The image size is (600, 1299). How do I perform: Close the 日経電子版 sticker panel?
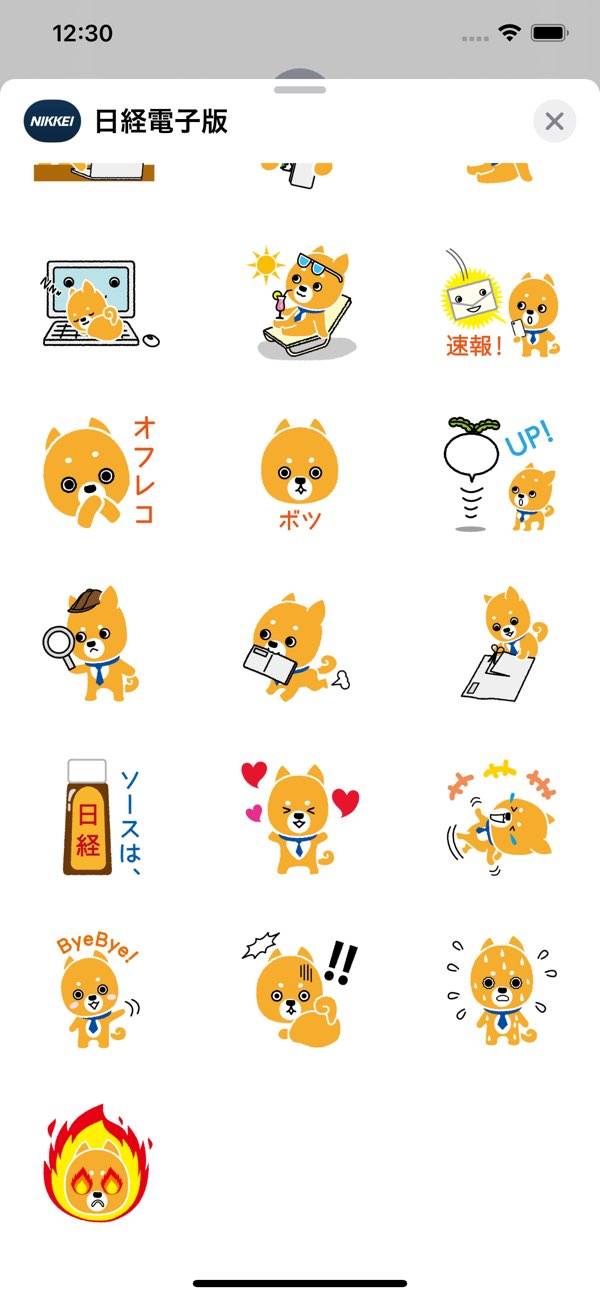coord(554,122)
